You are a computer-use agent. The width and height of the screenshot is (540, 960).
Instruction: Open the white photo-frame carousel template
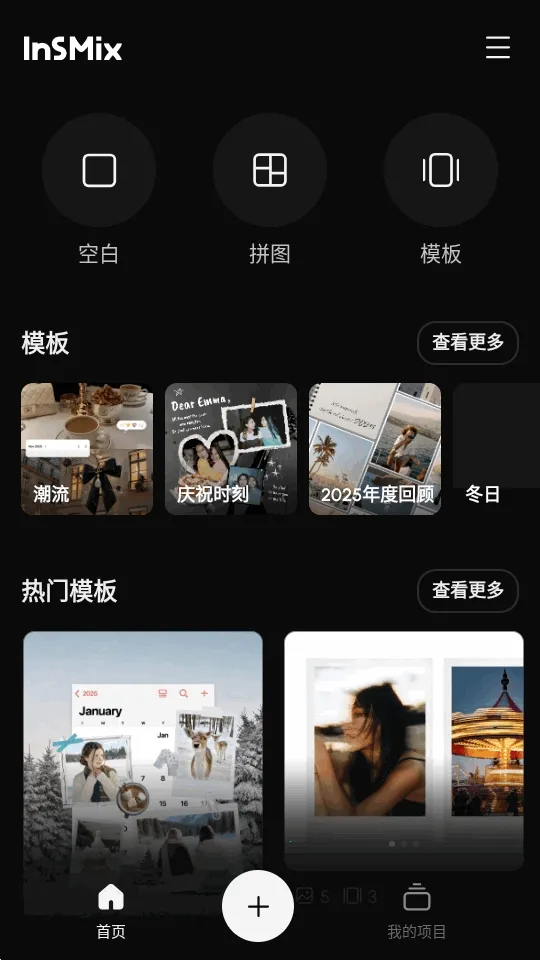404,751
